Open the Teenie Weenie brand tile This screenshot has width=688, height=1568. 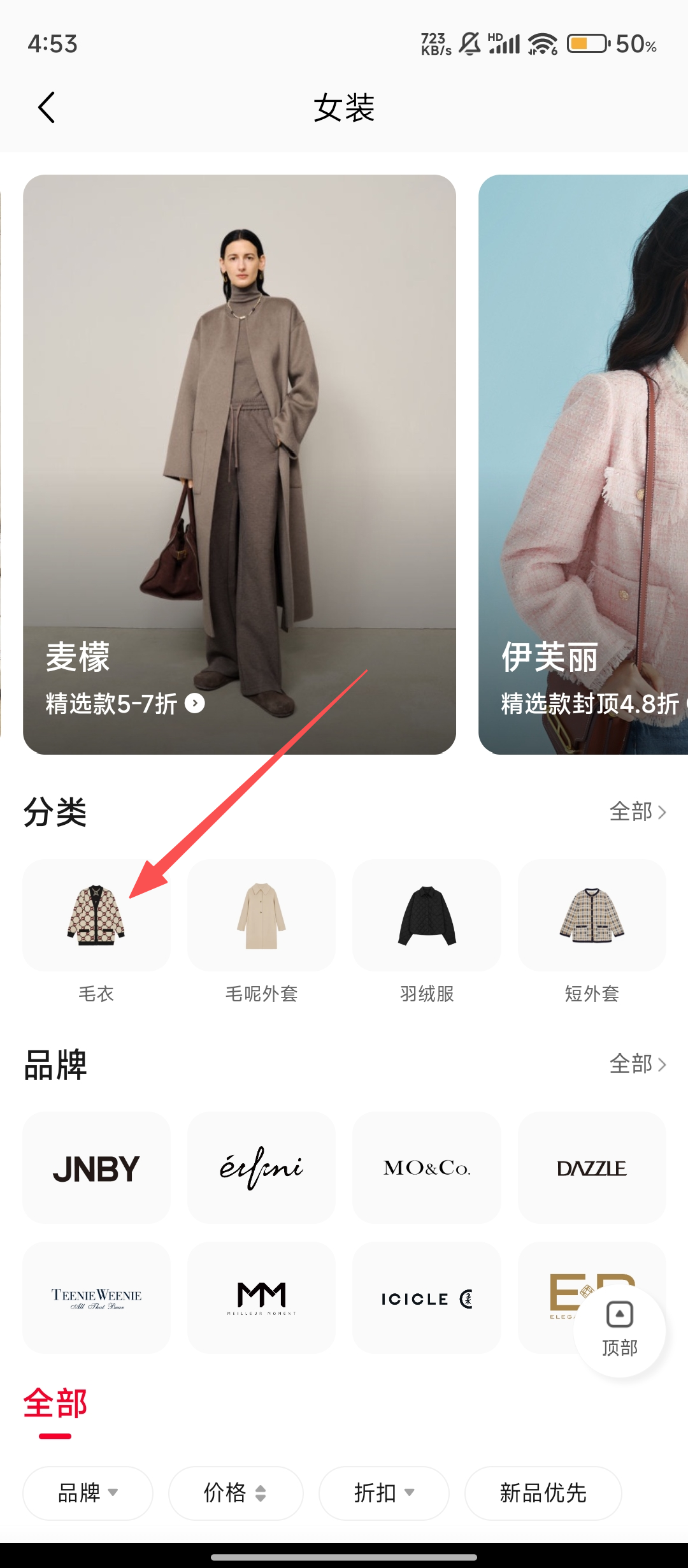96,1298
